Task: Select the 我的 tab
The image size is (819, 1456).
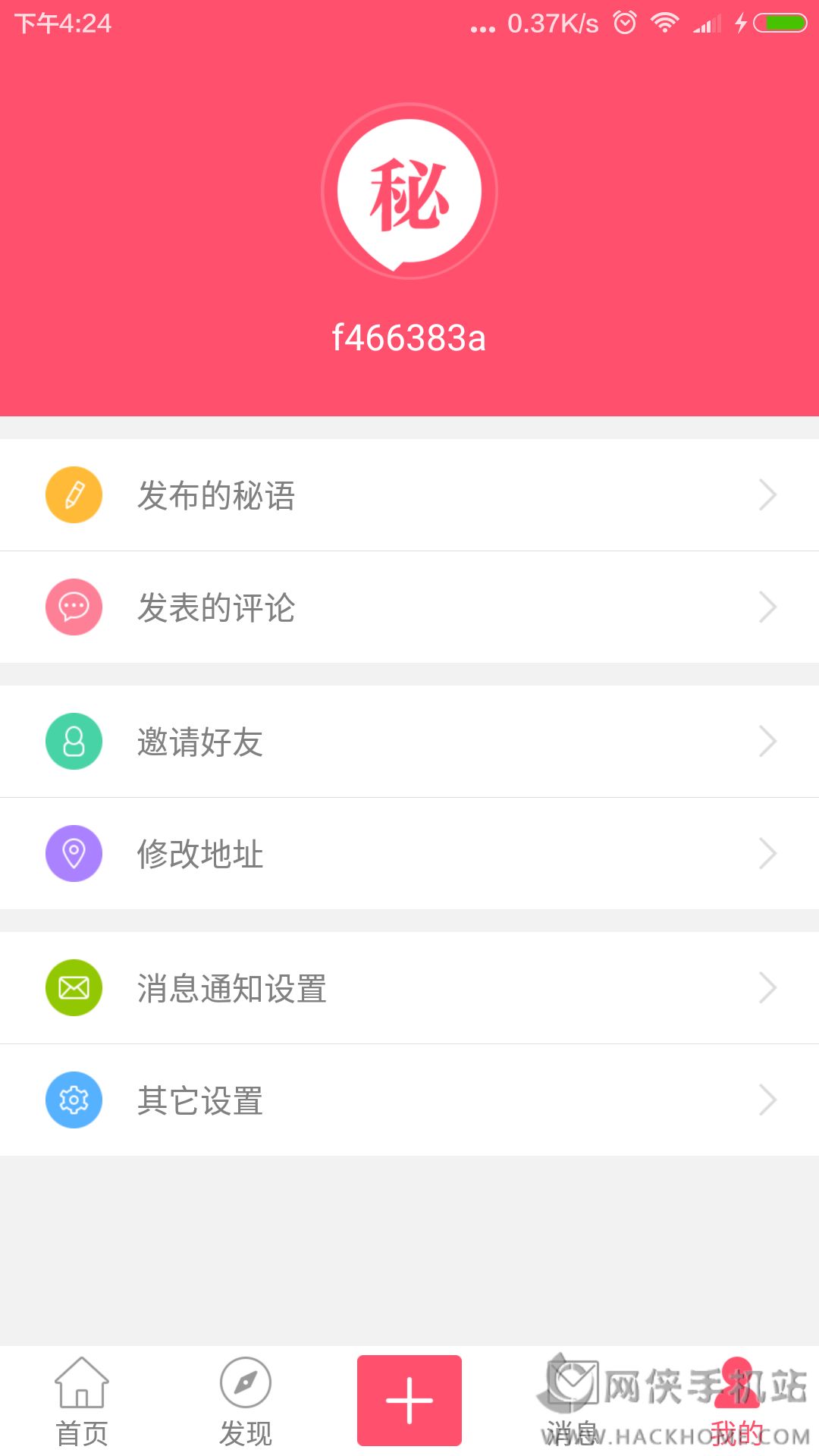Action: 737,1401
